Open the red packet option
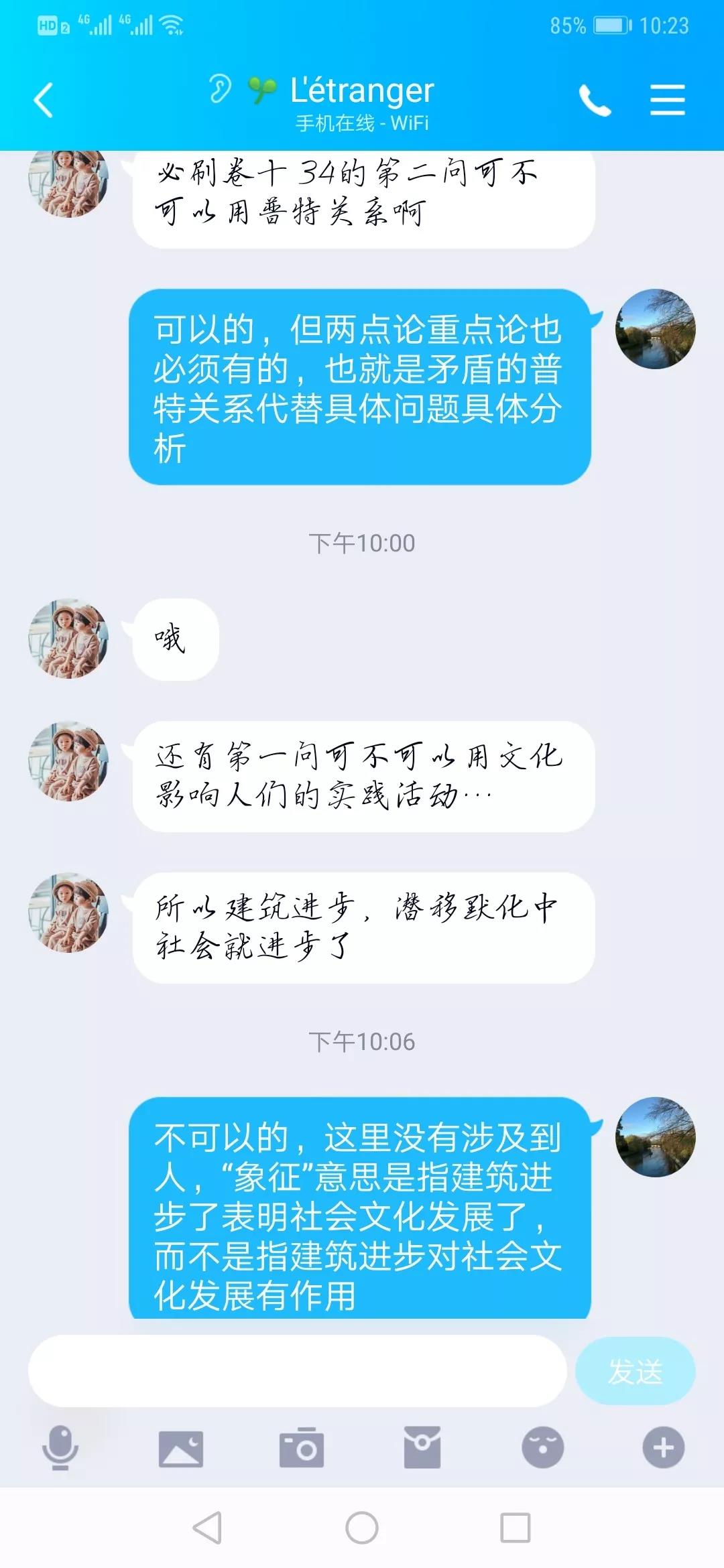The width and height of the screenshot is (724, 1568). [422, 1447]
